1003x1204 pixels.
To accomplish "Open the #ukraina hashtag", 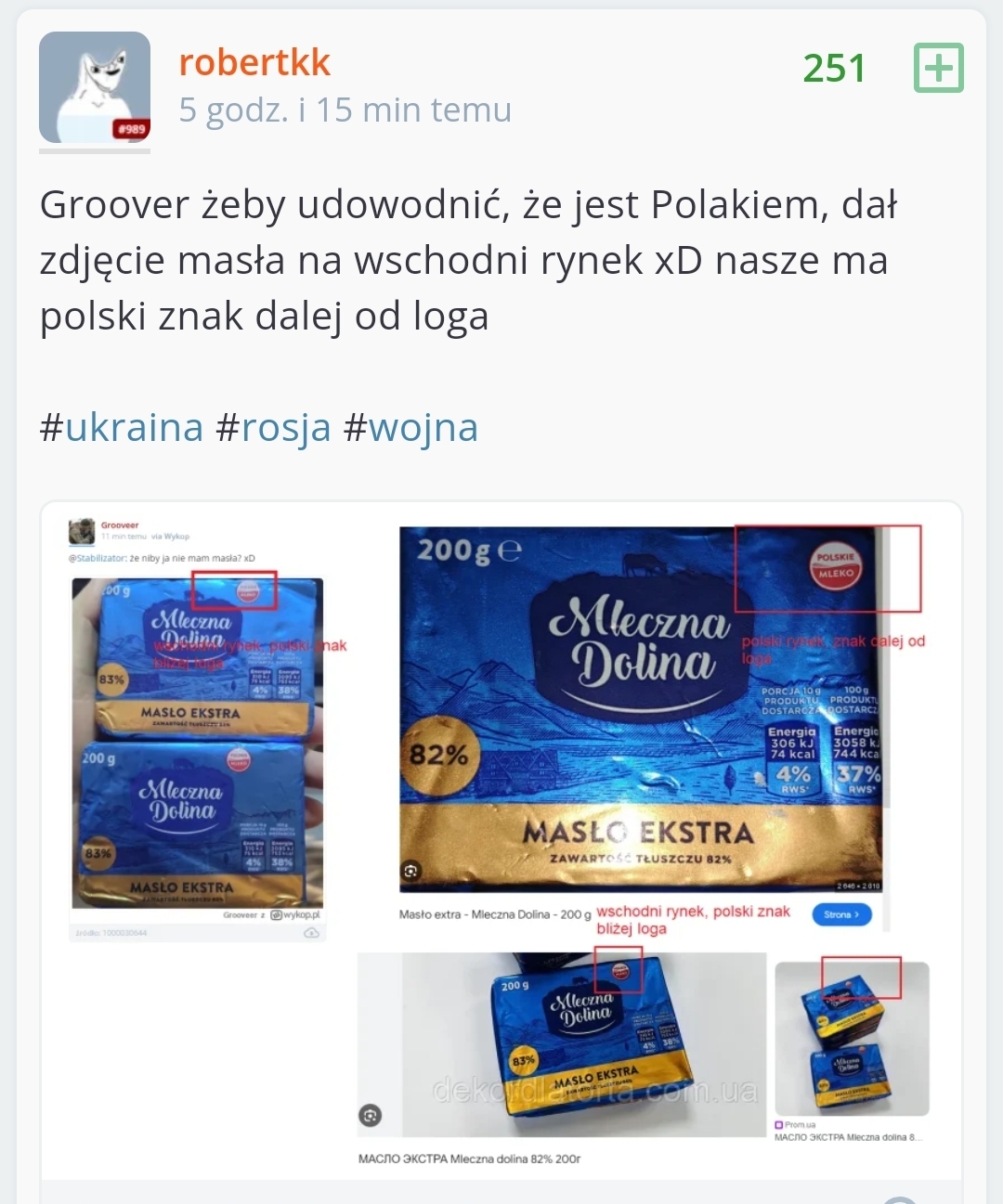I will pos(122,428).
